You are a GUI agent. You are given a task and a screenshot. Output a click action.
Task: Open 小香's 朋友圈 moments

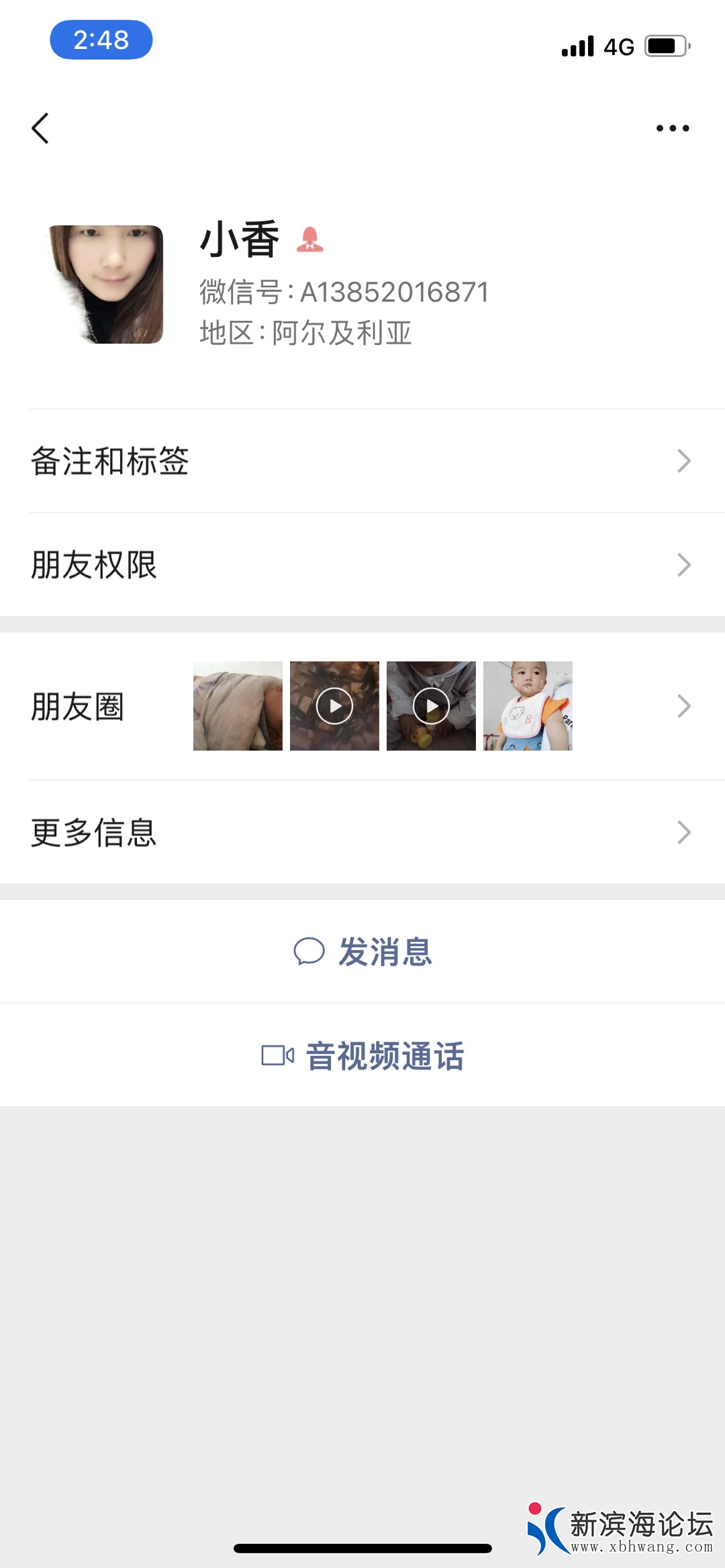362,706
